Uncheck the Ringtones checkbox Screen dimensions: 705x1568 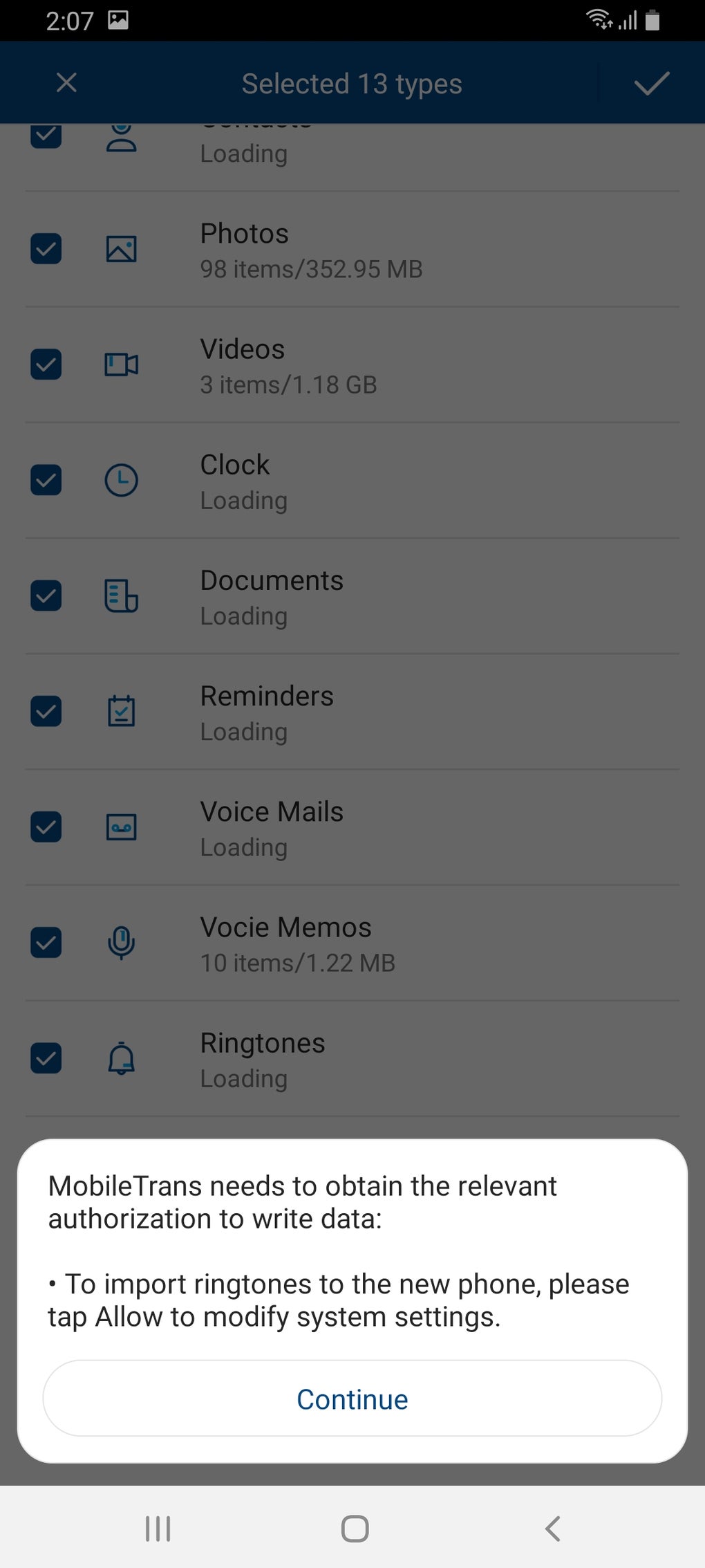pos(46,1058)
